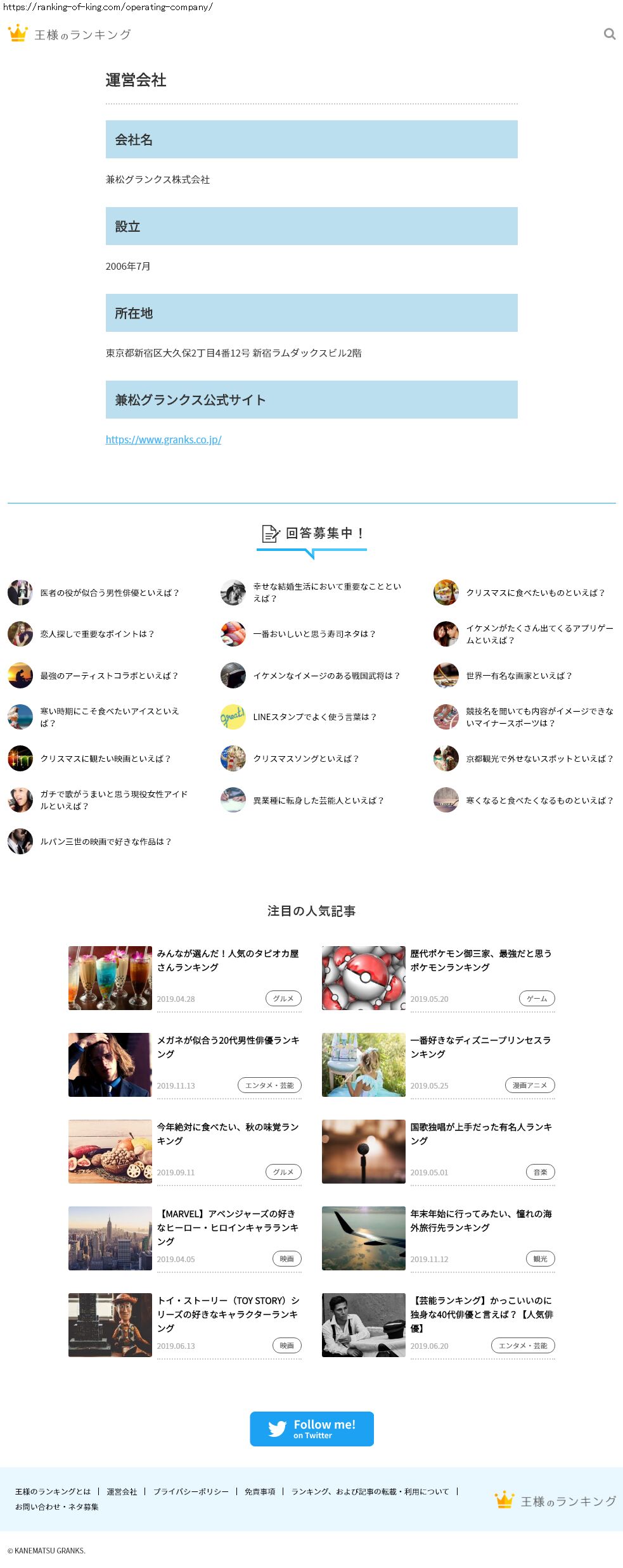The height and width of the screenshot is (1568, 623).
Task: Open question 世界一有名な画家といえば？
Action: pos(518,676)
